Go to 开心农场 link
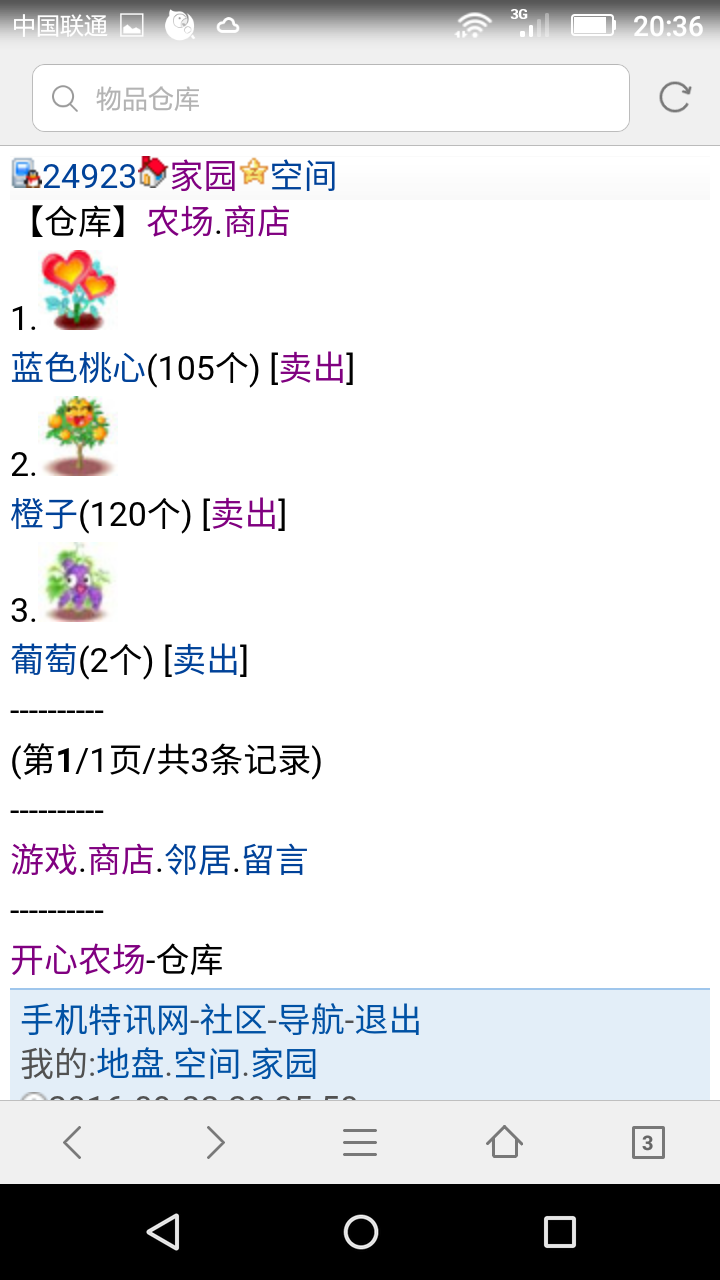Image resolution: width=720 pixels, height=1280 pixels. (x=78, y=960)
